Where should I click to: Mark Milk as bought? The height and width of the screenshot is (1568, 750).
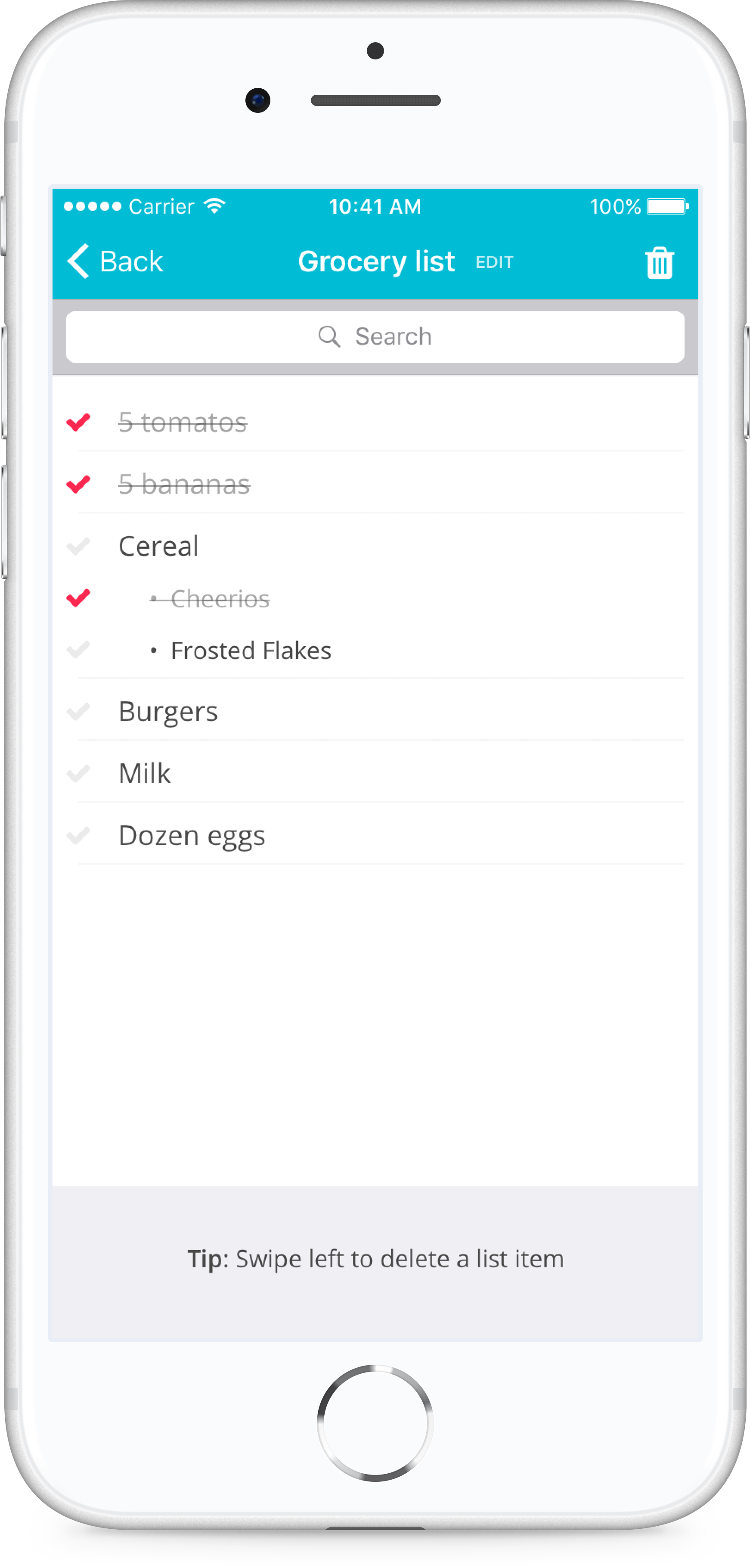(x=78, y=774)
